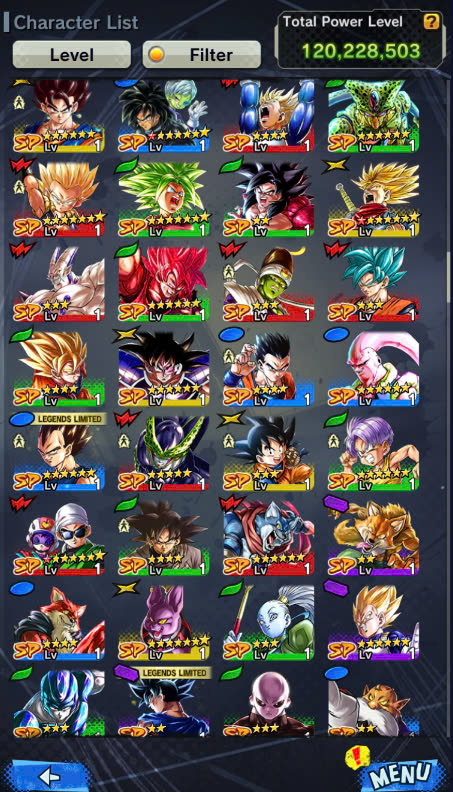Tap the Level sort button
453x792 pixels.
(x=72, y=55)
